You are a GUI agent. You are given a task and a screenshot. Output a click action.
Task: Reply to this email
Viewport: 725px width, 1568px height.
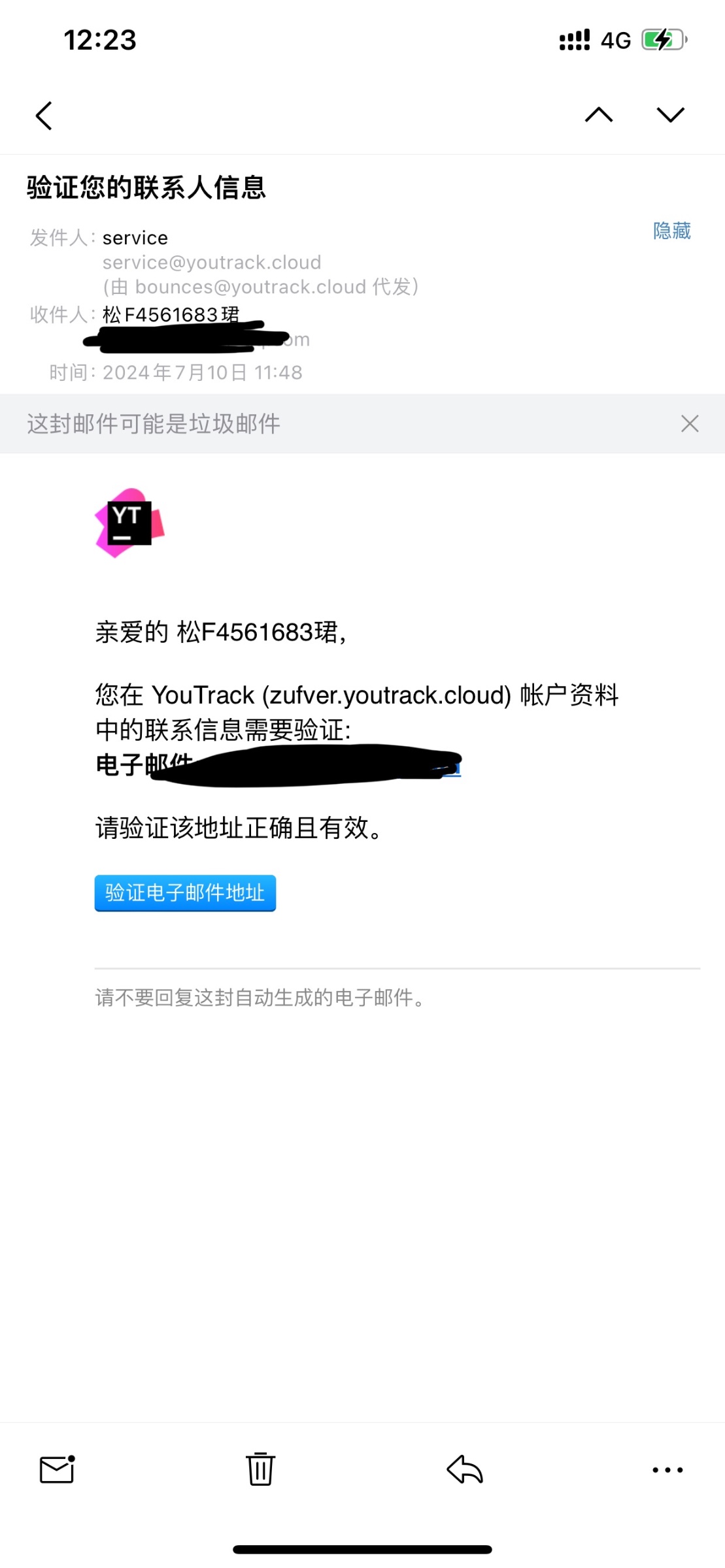465,1469
